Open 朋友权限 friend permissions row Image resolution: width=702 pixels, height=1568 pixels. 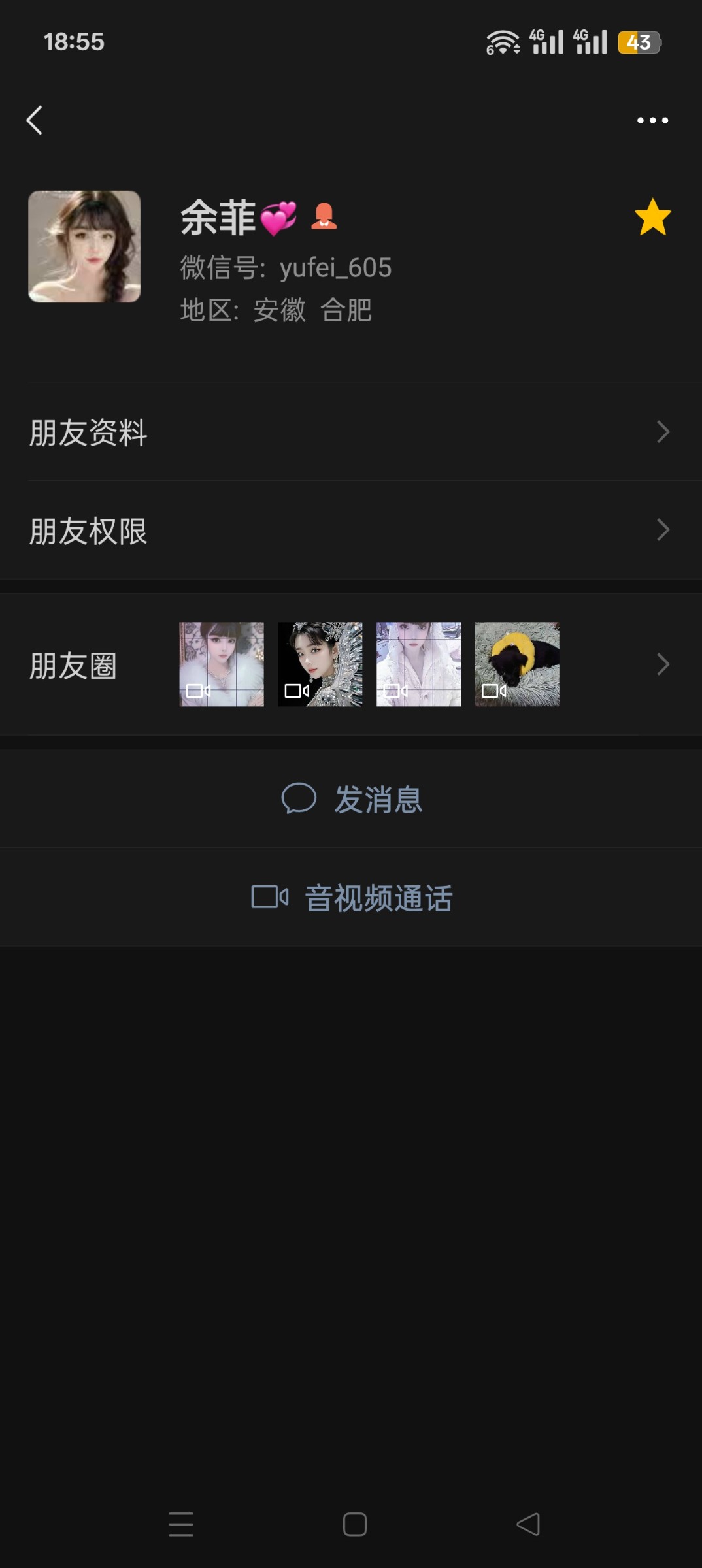(x=351, y=530)
